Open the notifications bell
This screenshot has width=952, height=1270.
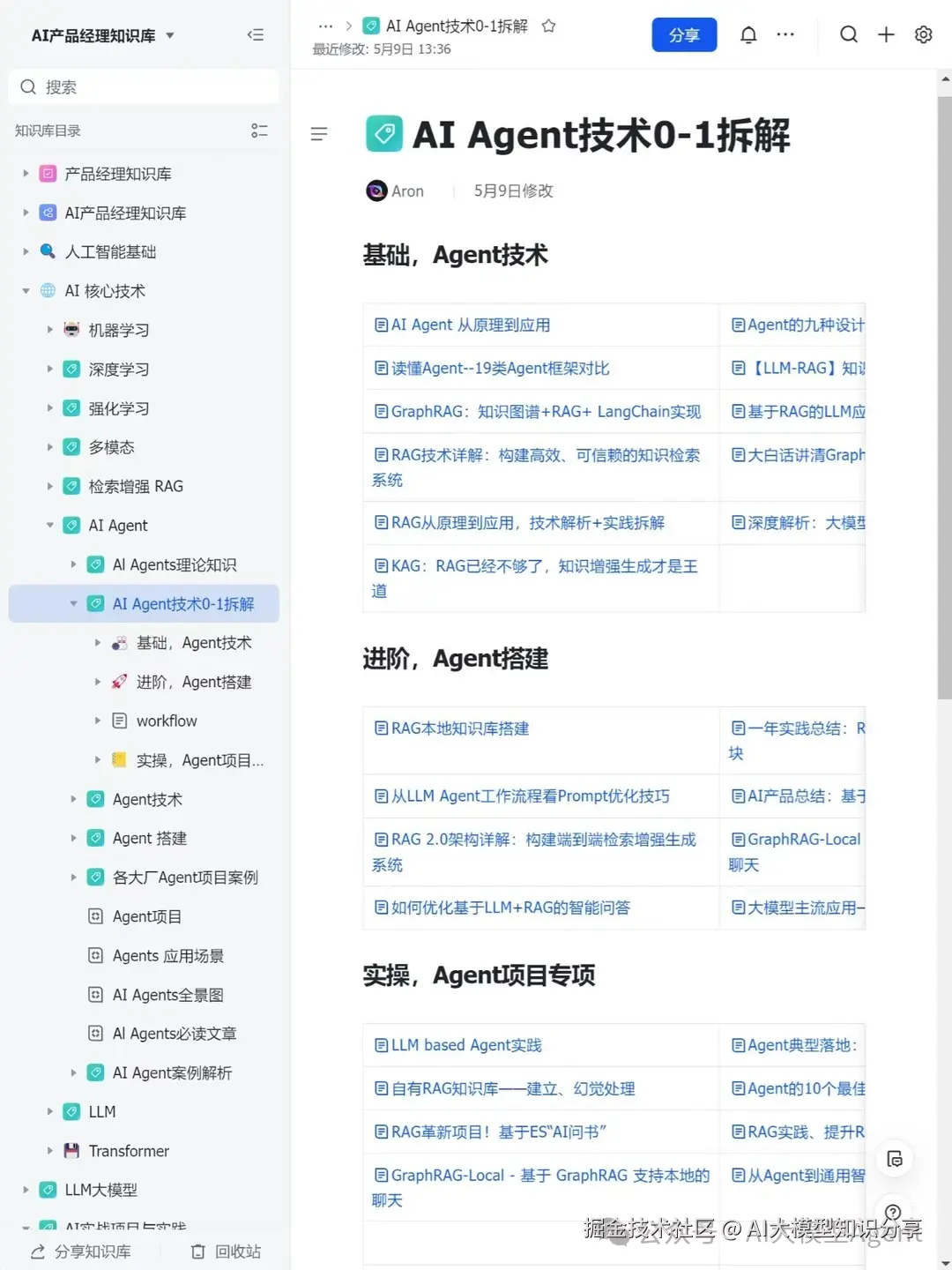[748, 34]
